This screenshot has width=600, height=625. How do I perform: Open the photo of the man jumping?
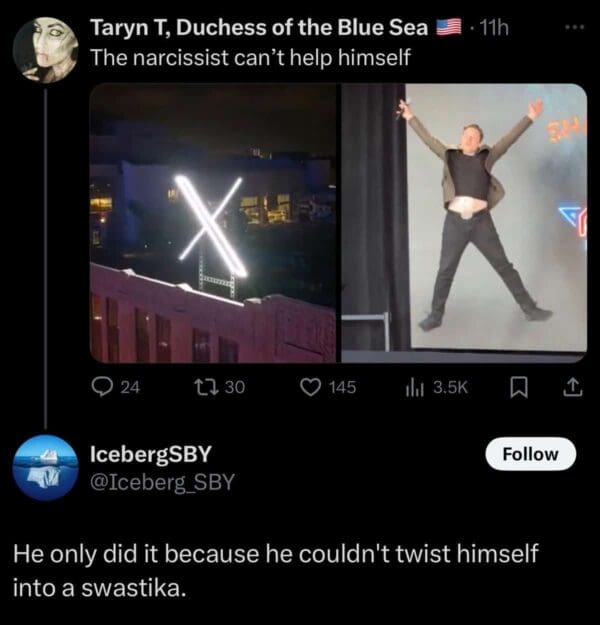tap(464, 222)
